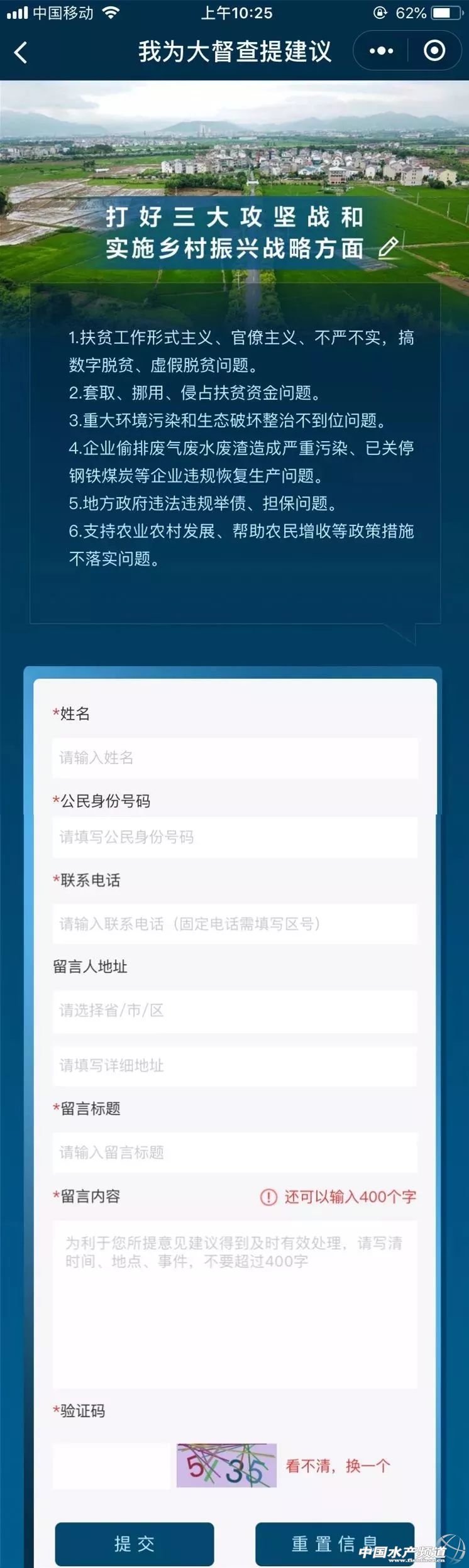The height and width of the screenshot is (1568, 469).
Task: Tap the 姓名 name input field
Action: pyautogui.click(x=234, y=758)
